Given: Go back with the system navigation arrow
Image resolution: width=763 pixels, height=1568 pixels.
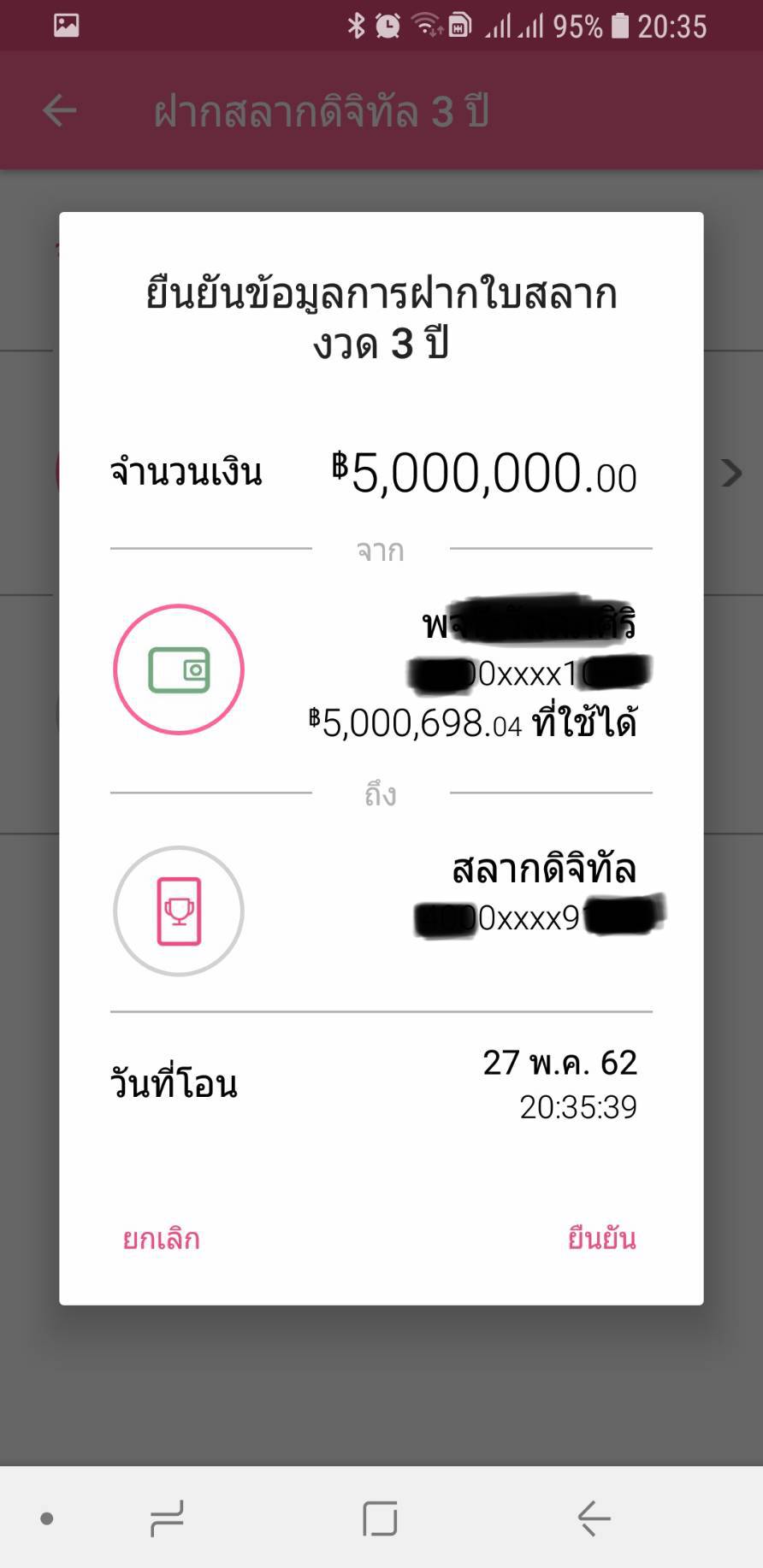Looking at the screenshot, I should [594, 1518].
